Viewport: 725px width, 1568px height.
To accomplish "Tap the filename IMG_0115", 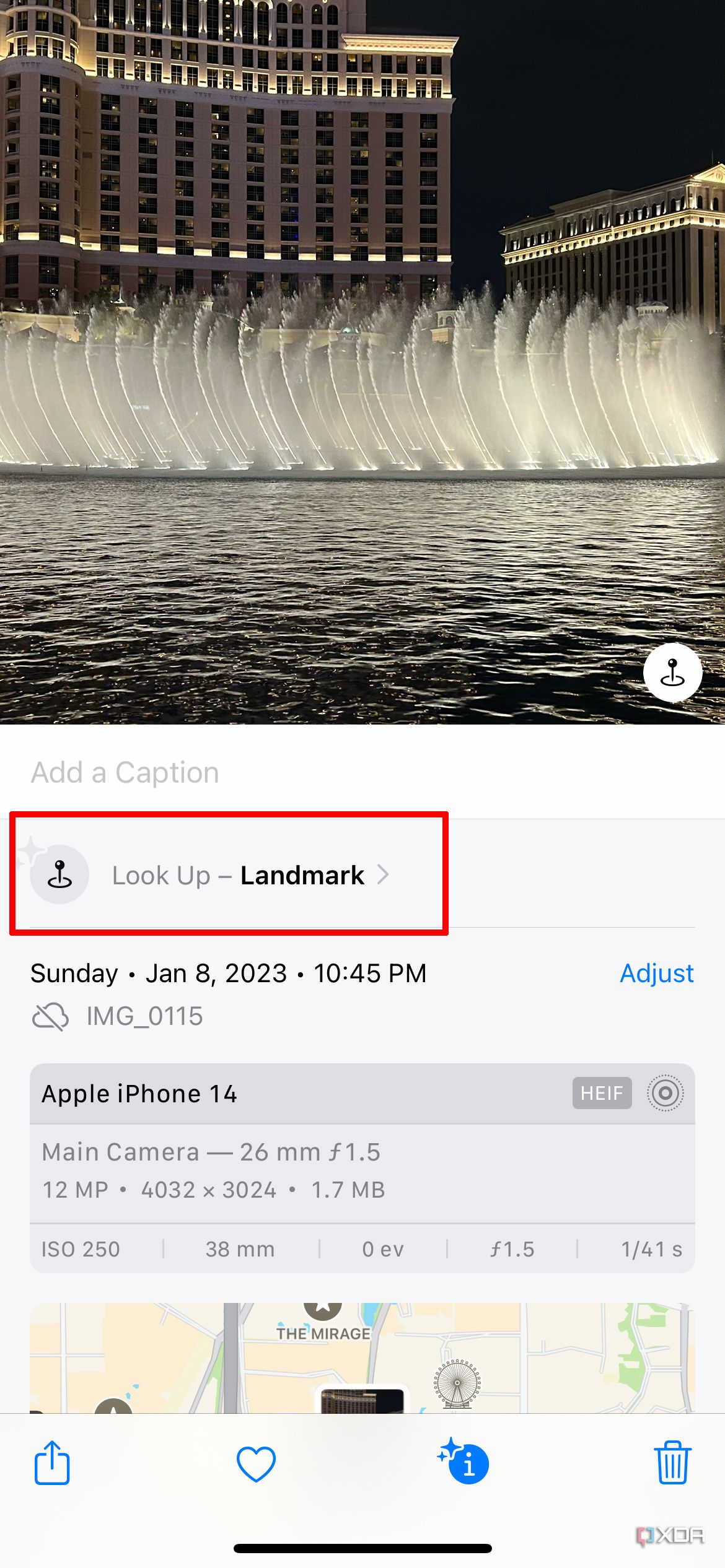I will (144, 1014).
